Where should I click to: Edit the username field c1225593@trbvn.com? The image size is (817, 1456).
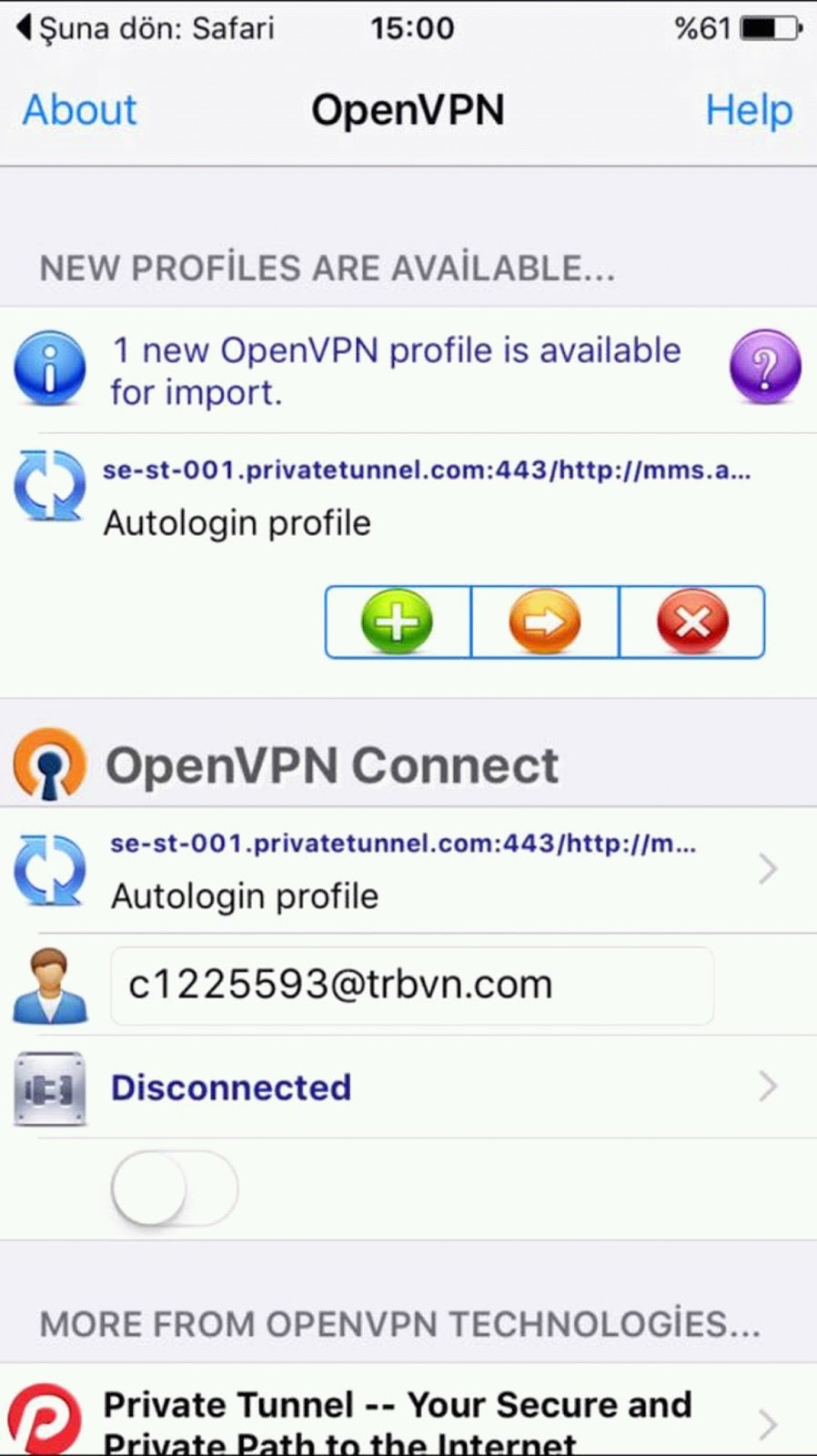[x=411, y=986]
